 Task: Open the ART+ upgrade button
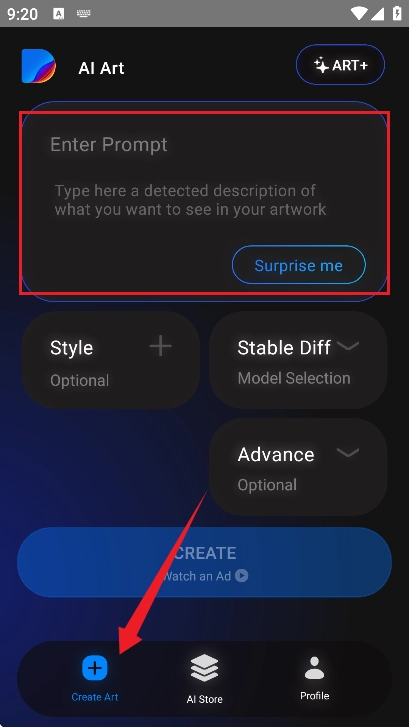[x=340, y=65]
